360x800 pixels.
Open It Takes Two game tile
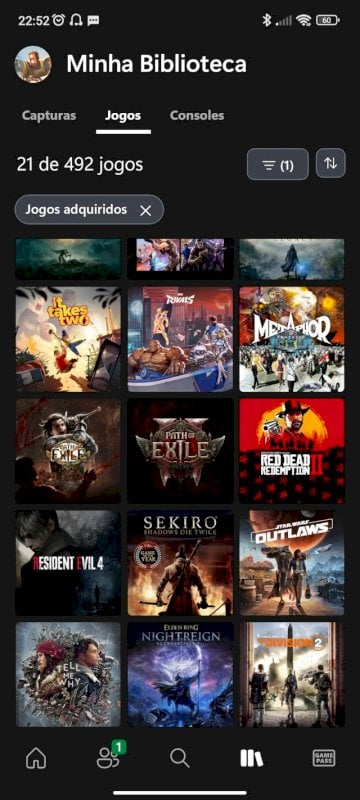68,339
